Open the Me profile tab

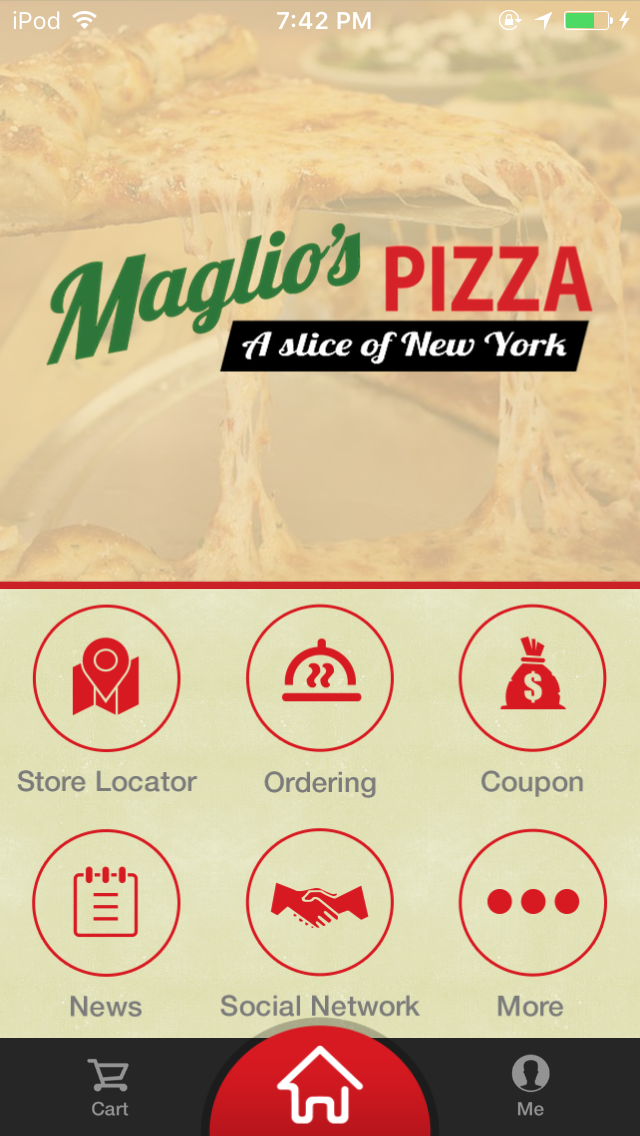pos(530,1087)
